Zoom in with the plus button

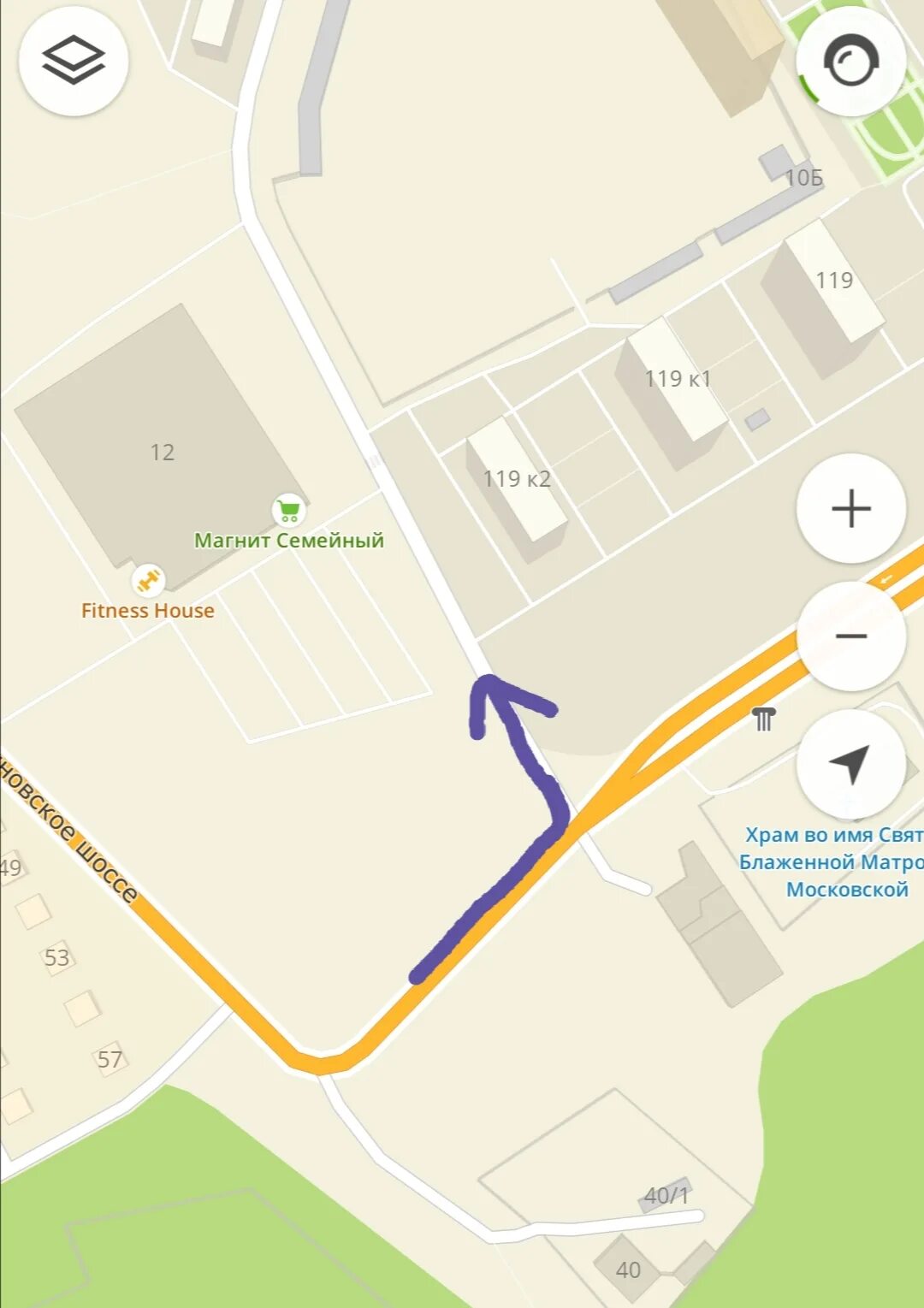point(850,509)
